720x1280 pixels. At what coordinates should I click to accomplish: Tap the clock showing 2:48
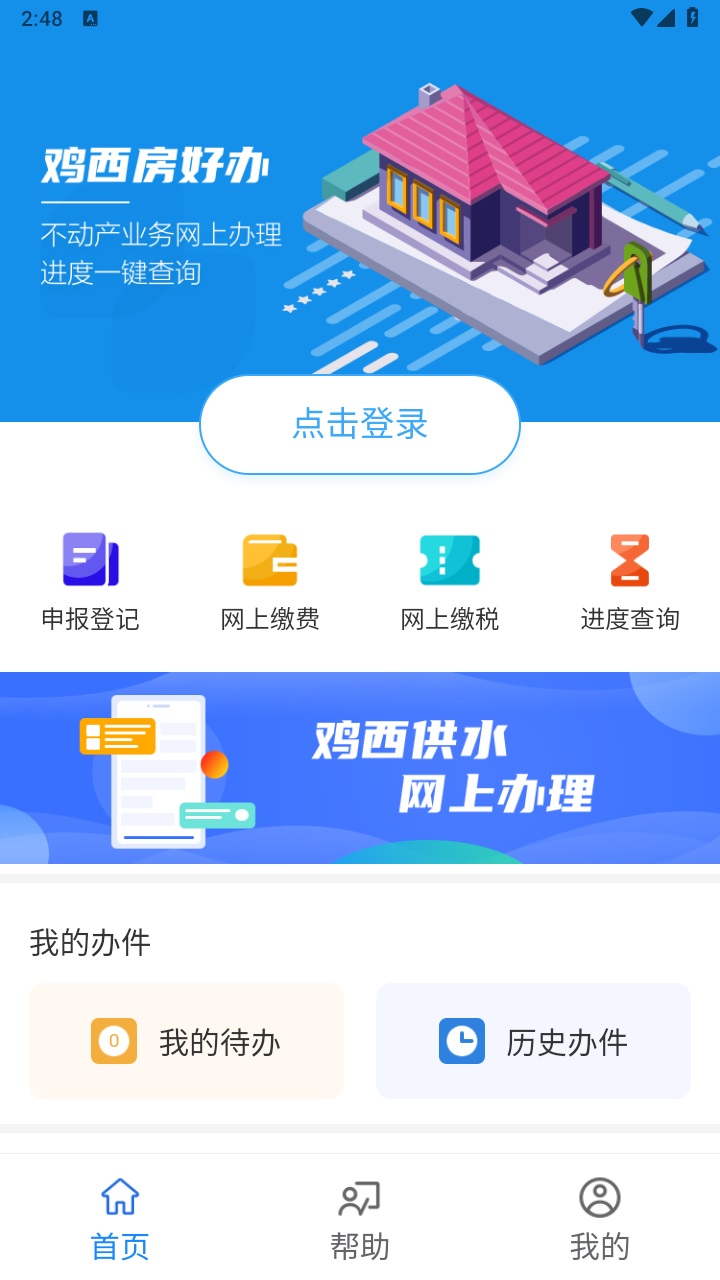[x=44, y=16]
